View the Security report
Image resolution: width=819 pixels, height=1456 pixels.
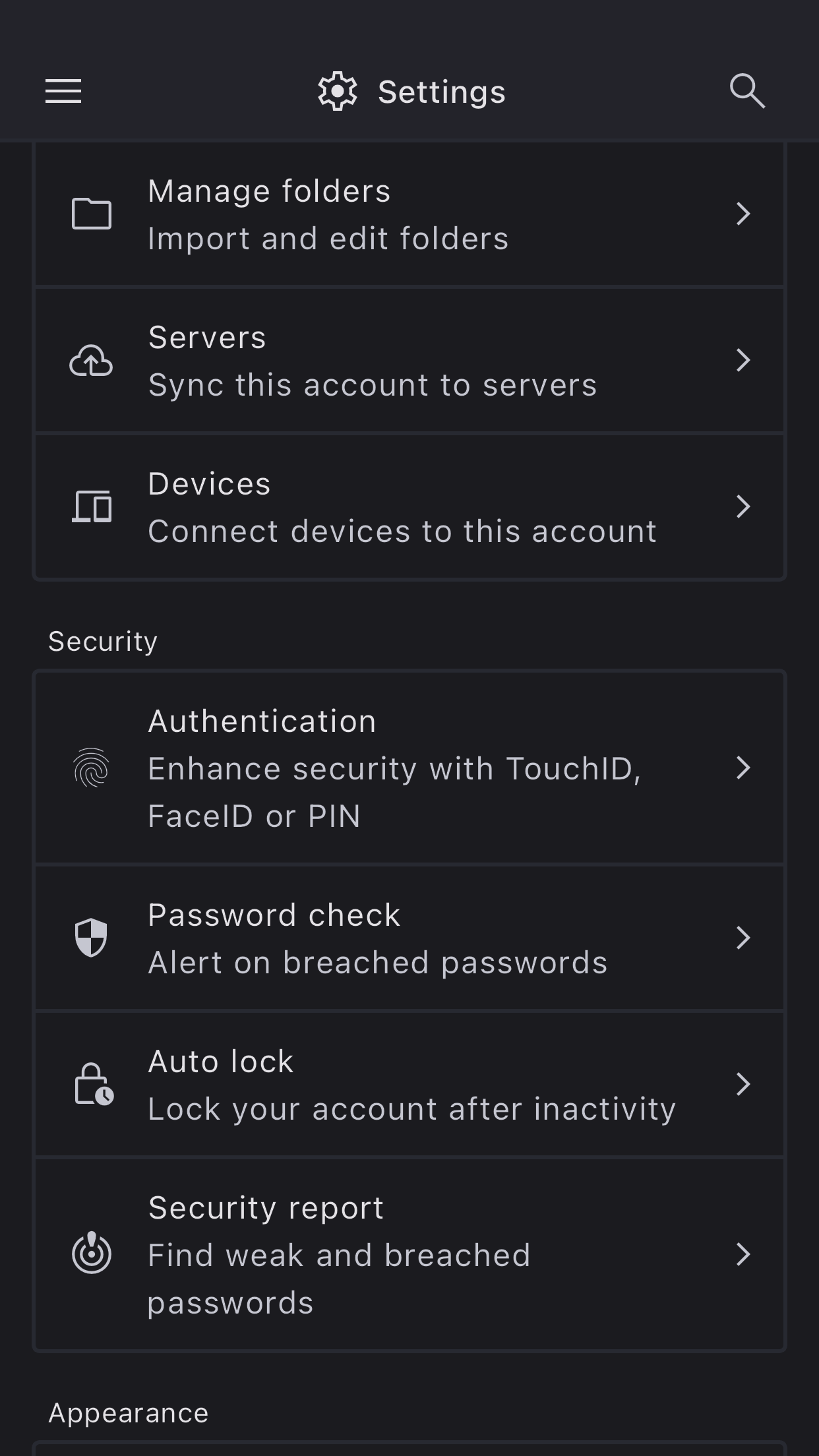click(x=409, y=1255)
